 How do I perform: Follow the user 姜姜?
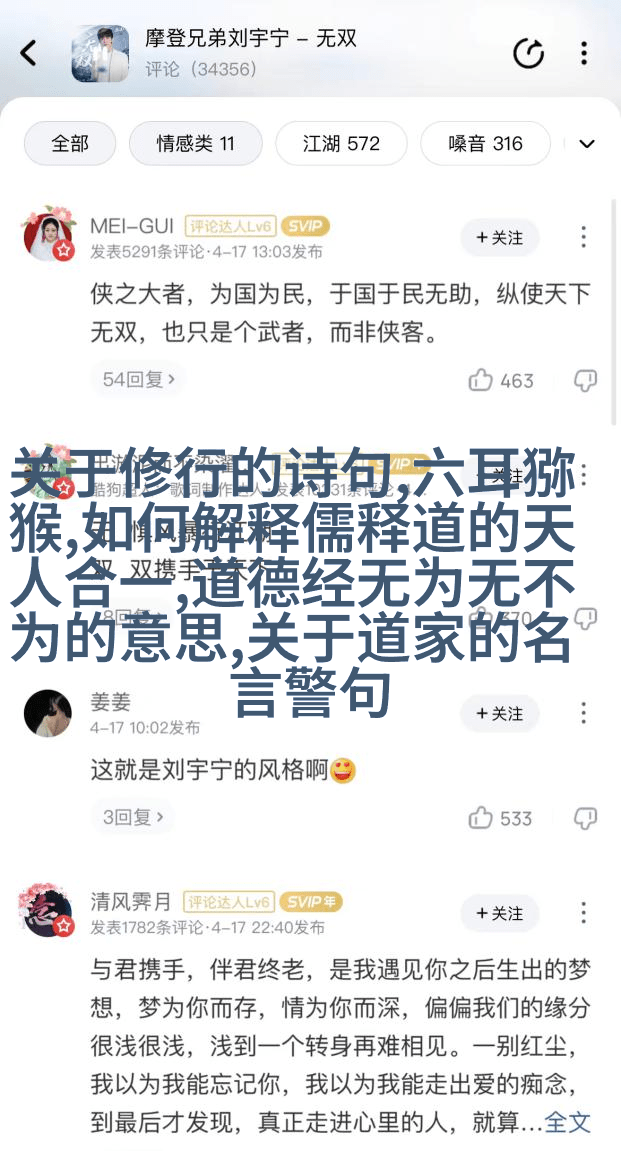[499, 714]
